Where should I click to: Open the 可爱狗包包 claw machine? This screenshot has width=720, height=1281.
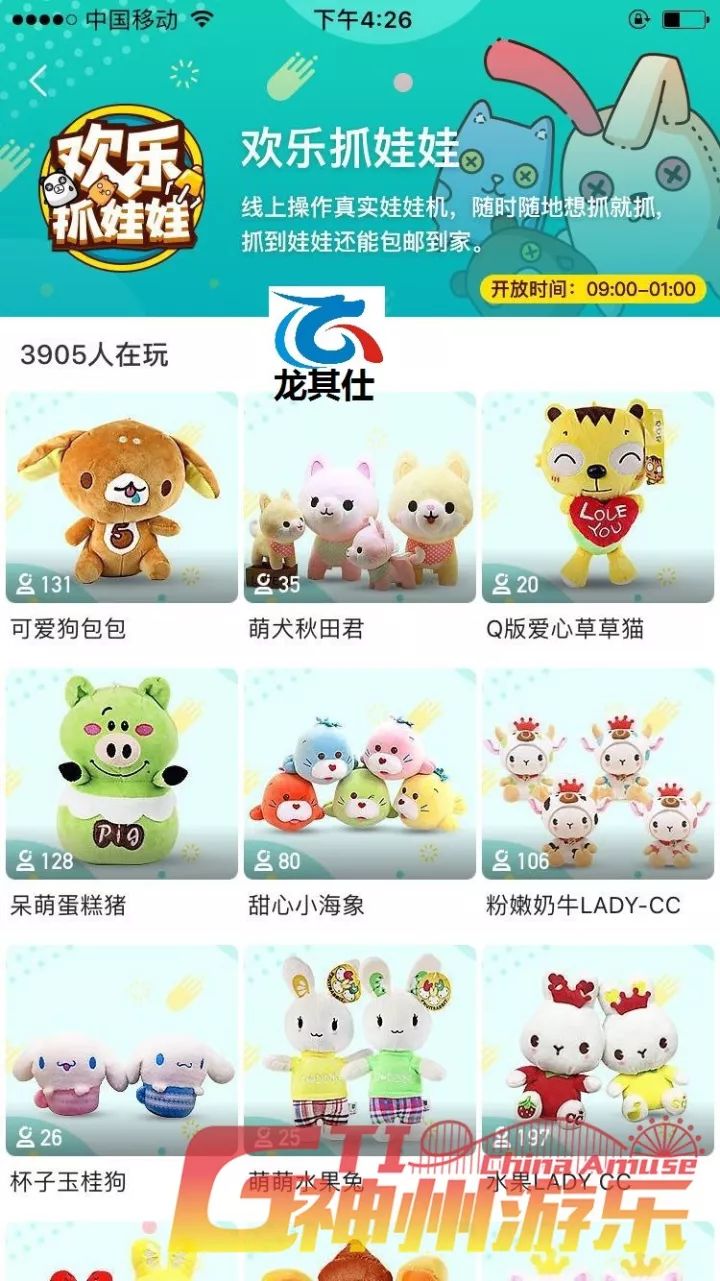coord(122,497)
